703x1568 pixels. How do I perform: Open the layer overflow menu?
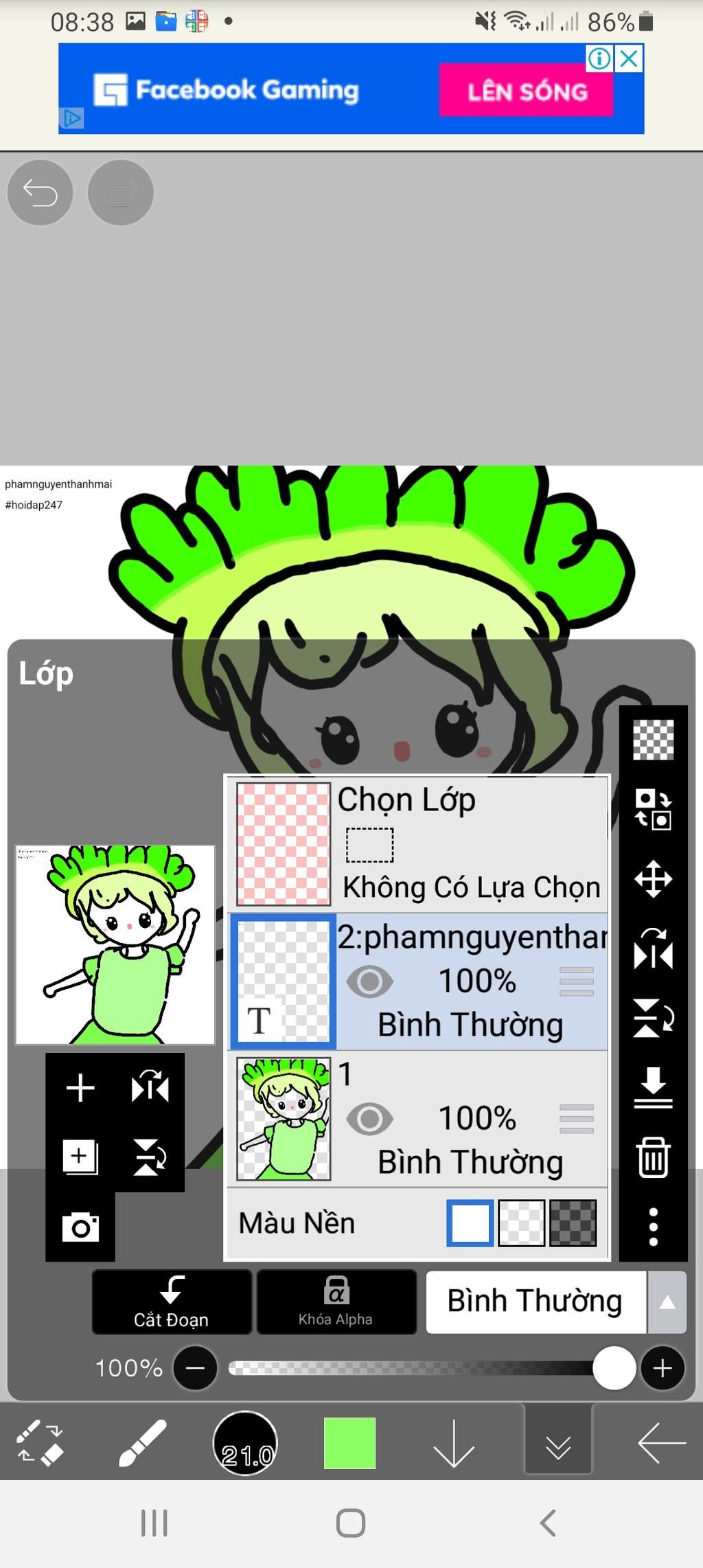tap(653, 1227)
